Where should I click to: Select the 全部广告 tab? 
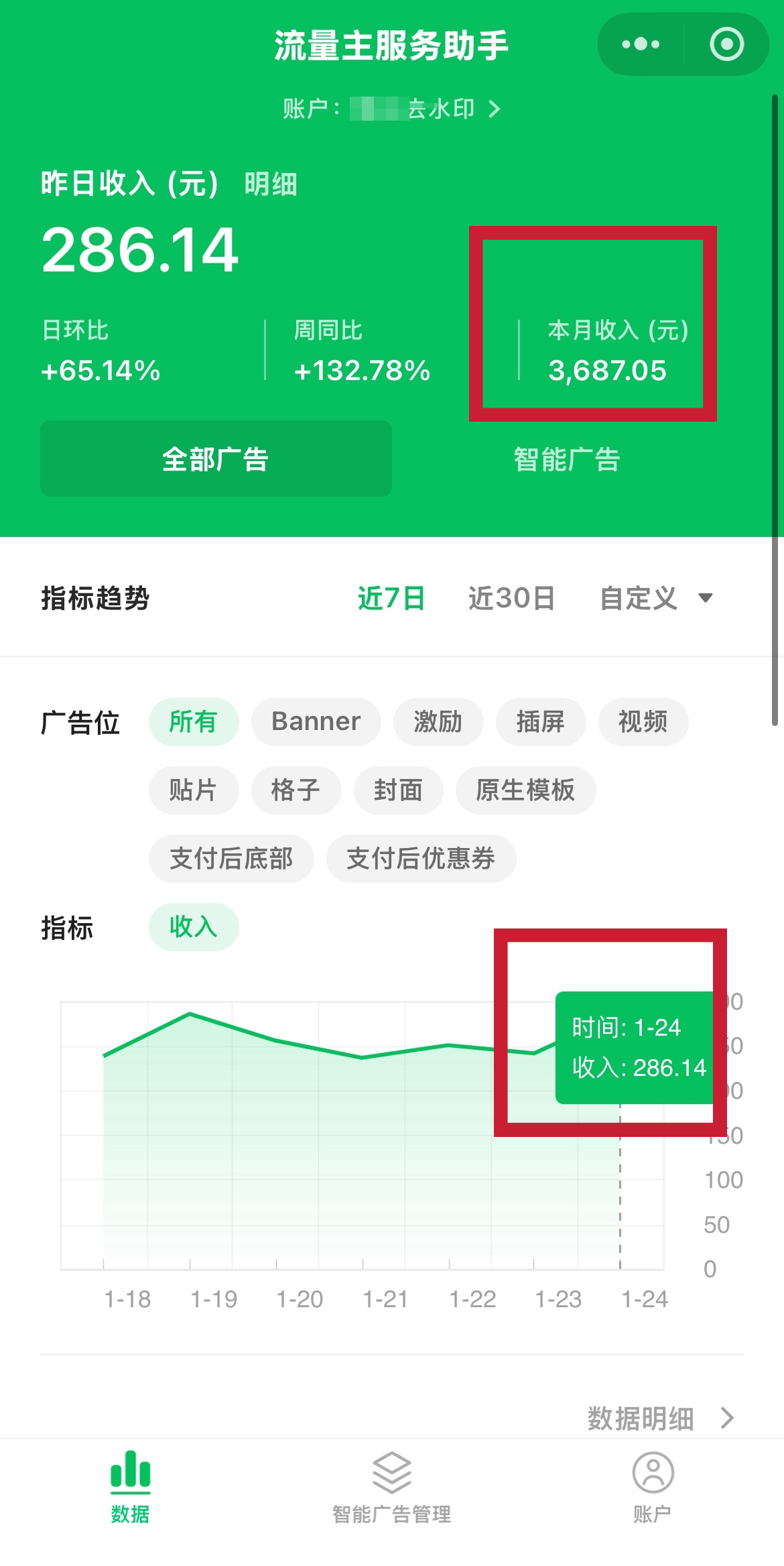pos(216,459)
